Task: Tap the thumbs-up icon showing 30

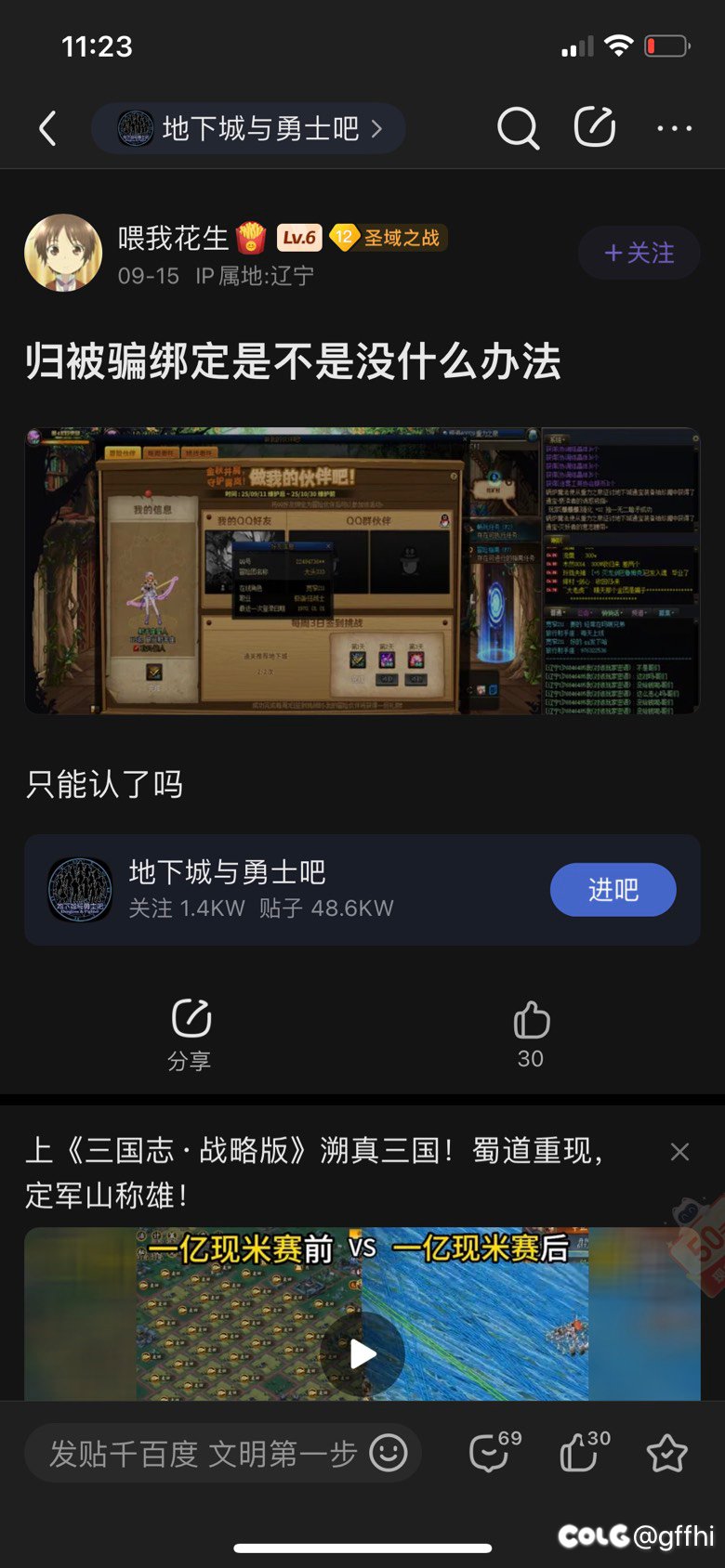Action: pos(530,1022)
